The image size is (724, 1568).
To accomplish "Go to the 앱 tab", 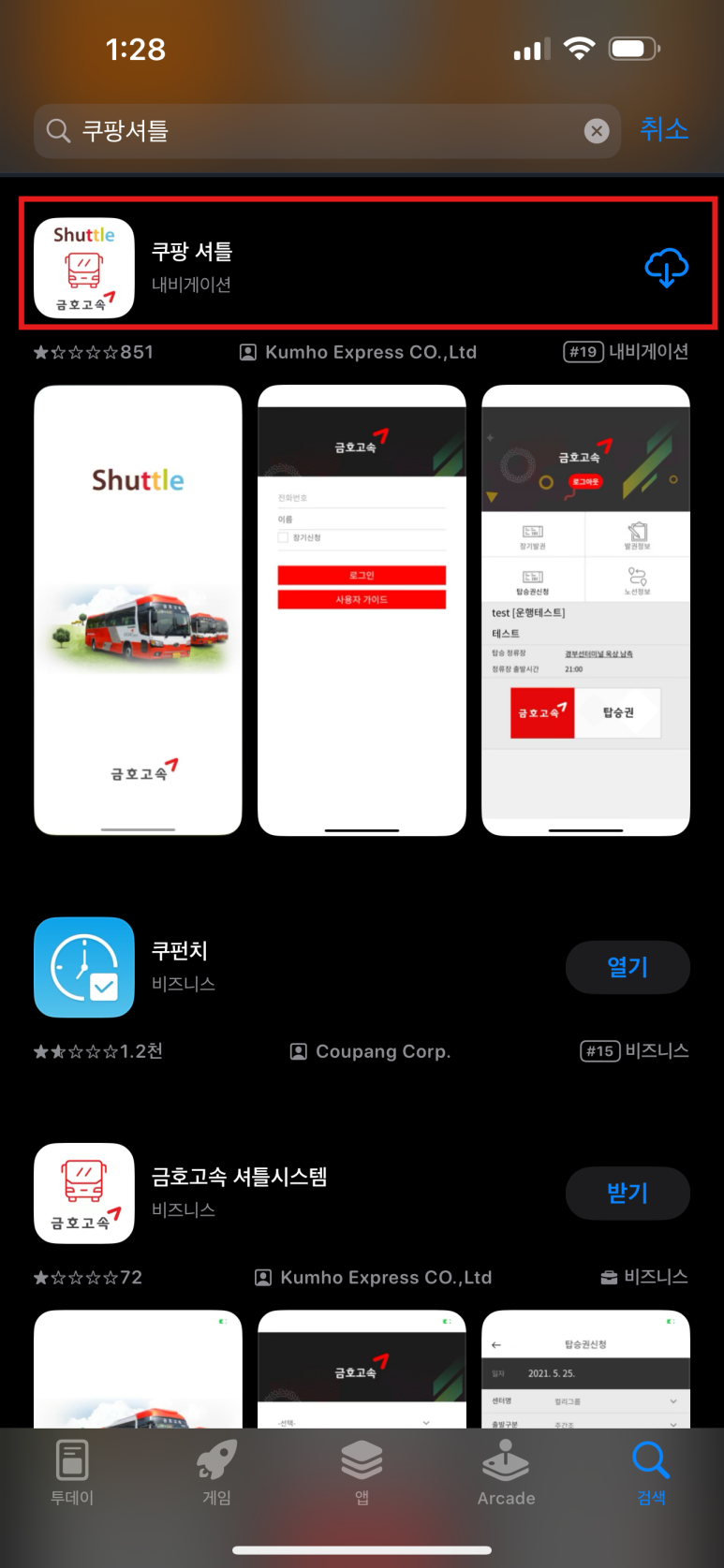I will (x=362, y=1473).
